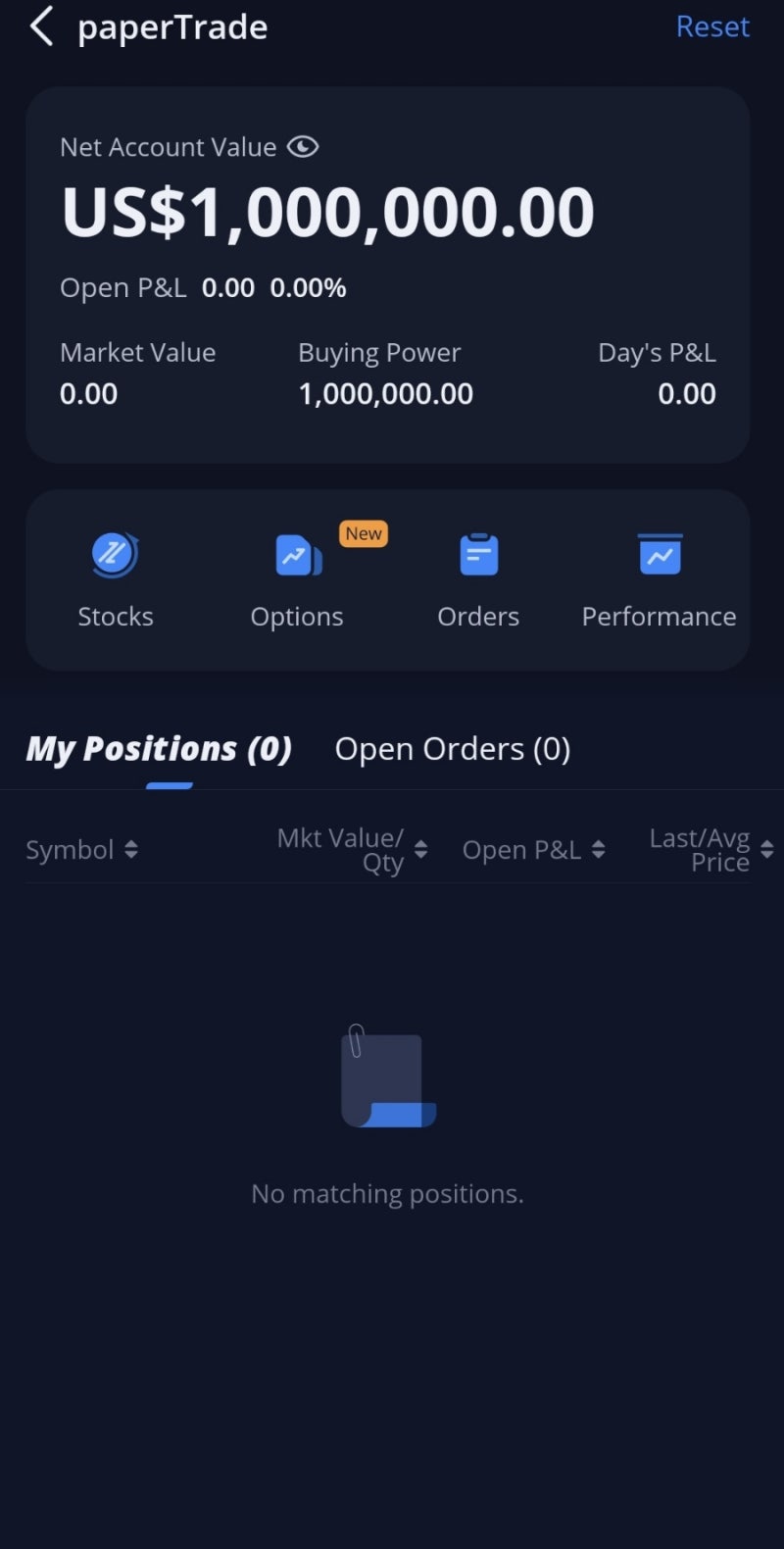
Task: Go back from the paperTrade screen
Action: 41,27
